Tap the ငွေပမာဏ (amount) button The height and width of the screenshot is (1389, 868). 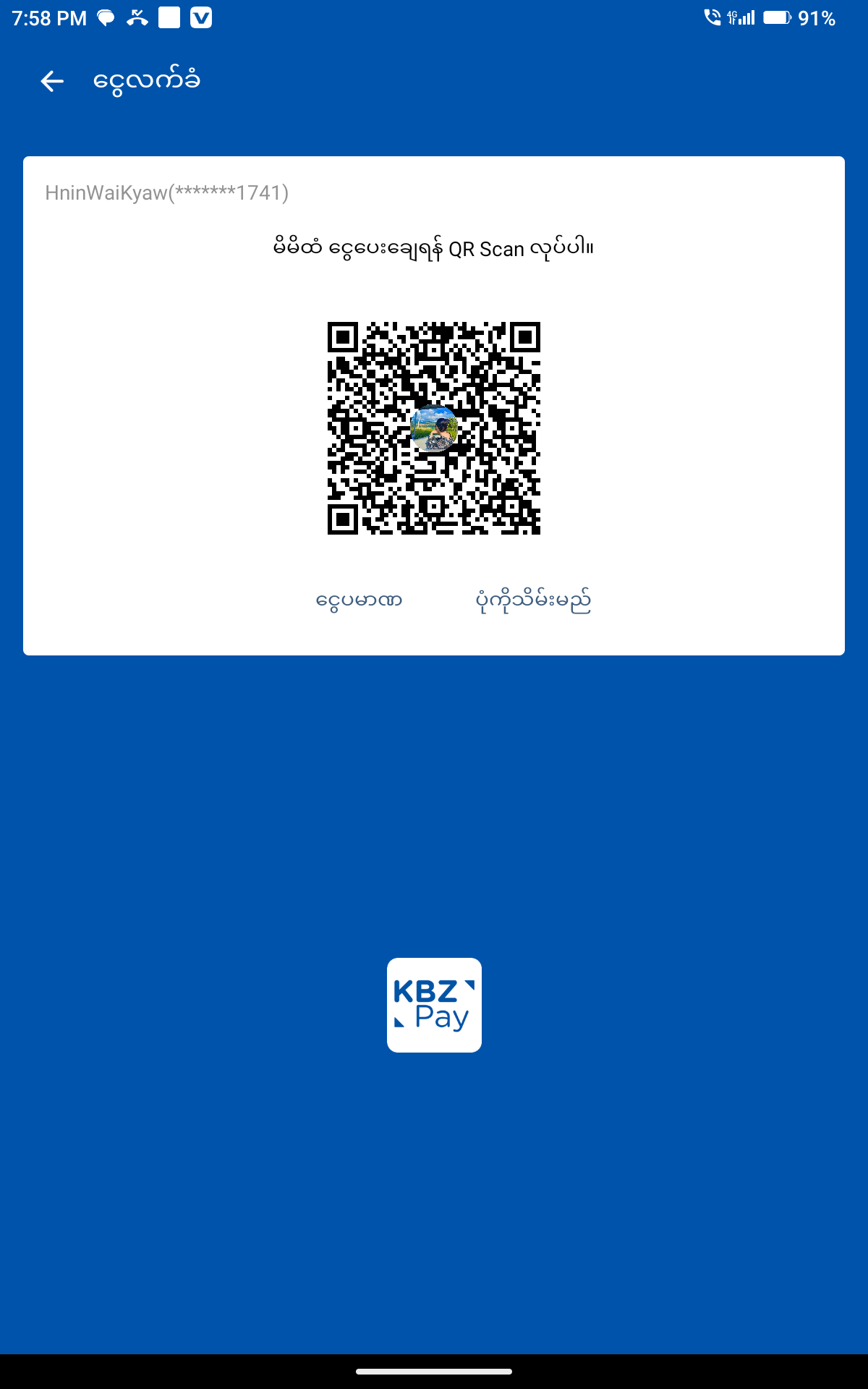(359, 600)
